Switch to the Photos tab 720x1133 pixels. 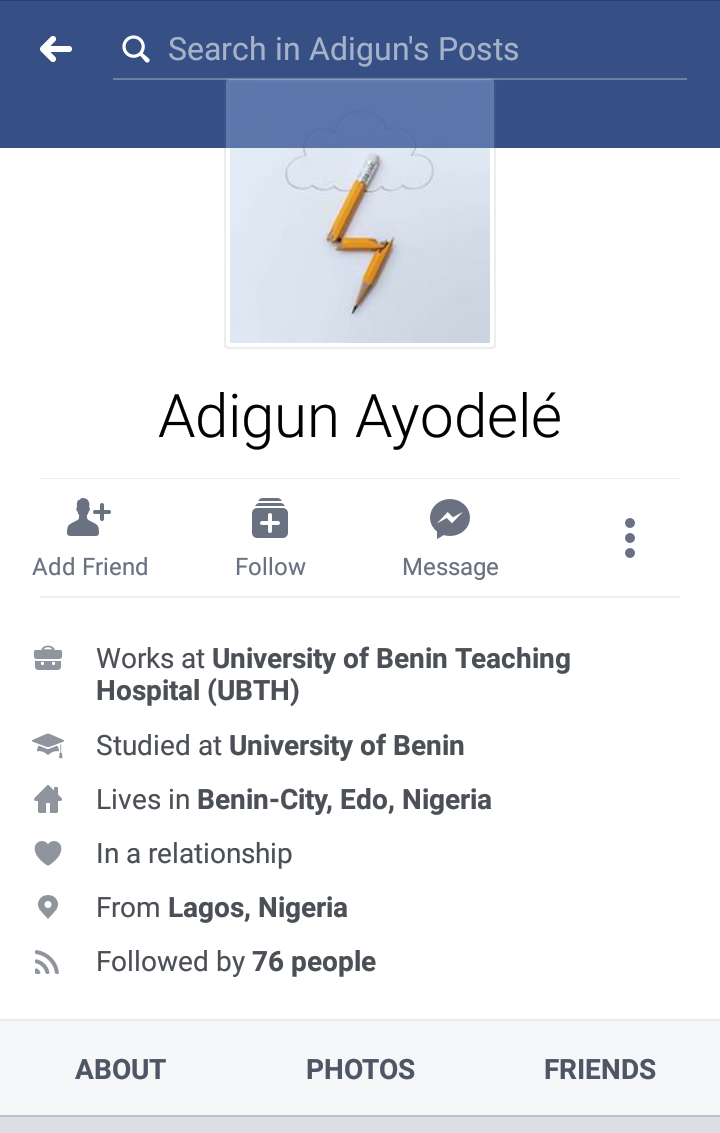tap(360, 1069)
